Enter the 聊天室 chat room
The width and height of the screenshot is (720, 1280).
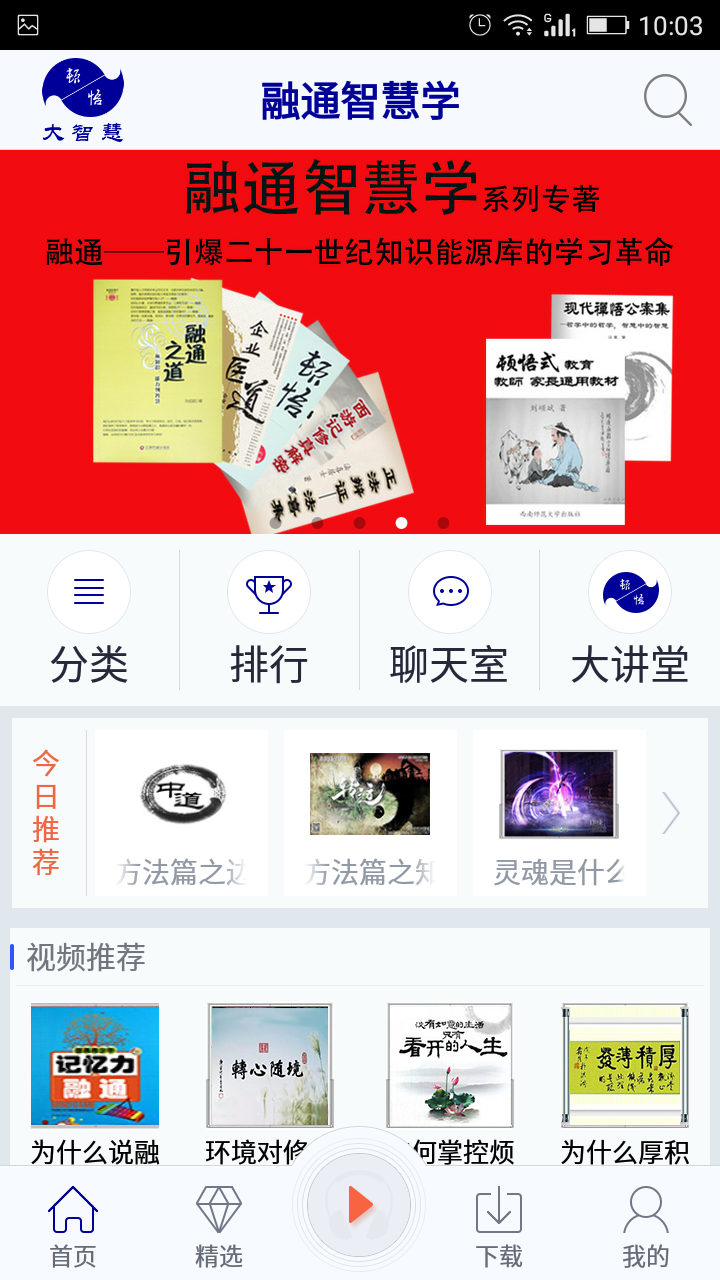click(450, 620)
